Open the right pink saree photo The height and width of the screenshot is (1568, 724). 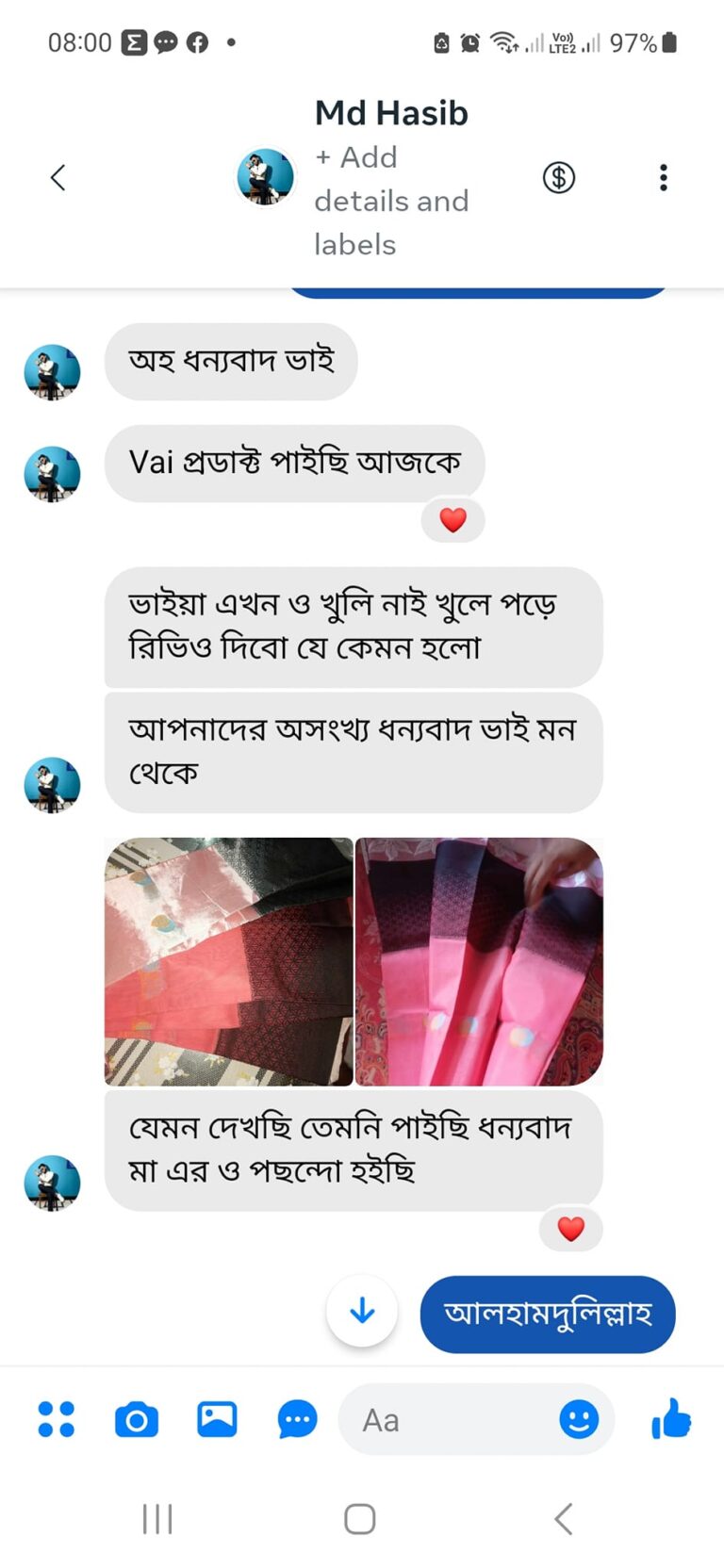479,962
